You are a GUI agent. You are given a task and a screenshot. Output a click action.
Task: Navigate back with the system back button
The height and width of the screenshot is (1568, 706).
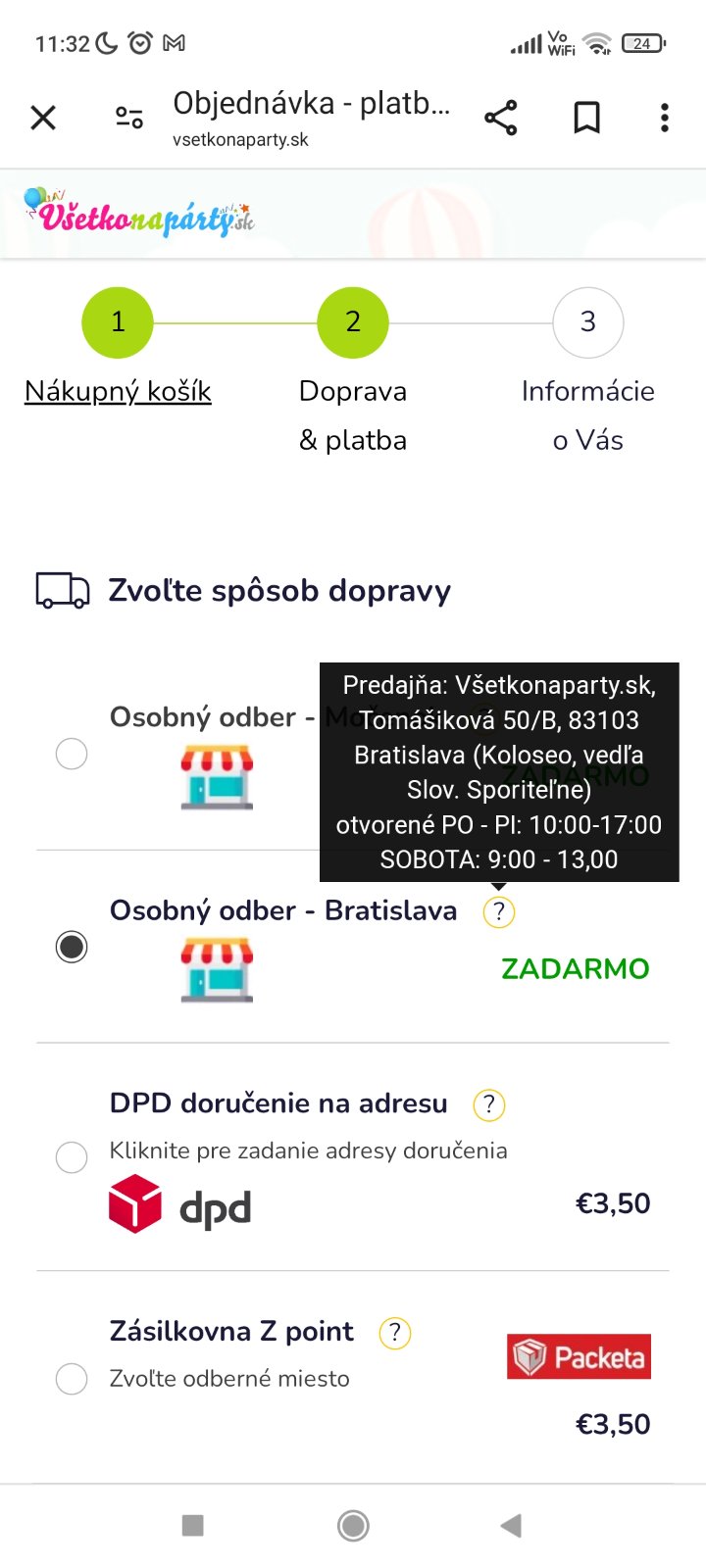click(x=511, y=1525)
